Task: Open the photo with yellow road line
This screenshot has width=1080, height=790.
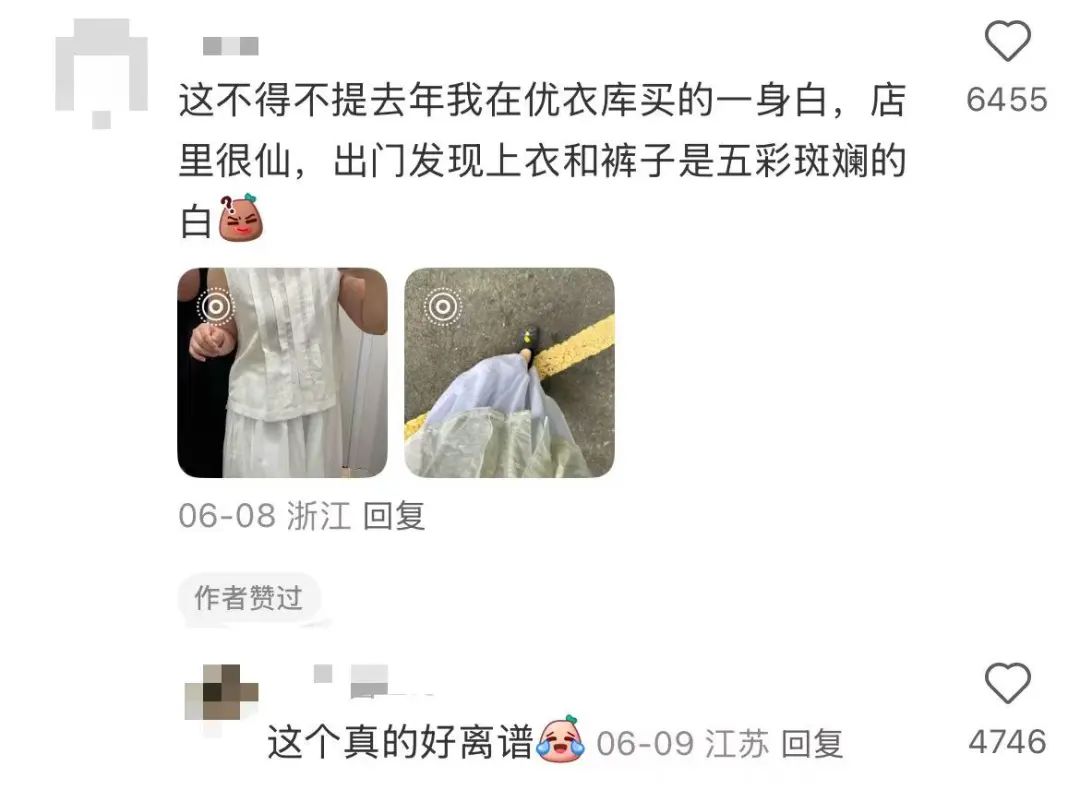Action: coord(509,372)
